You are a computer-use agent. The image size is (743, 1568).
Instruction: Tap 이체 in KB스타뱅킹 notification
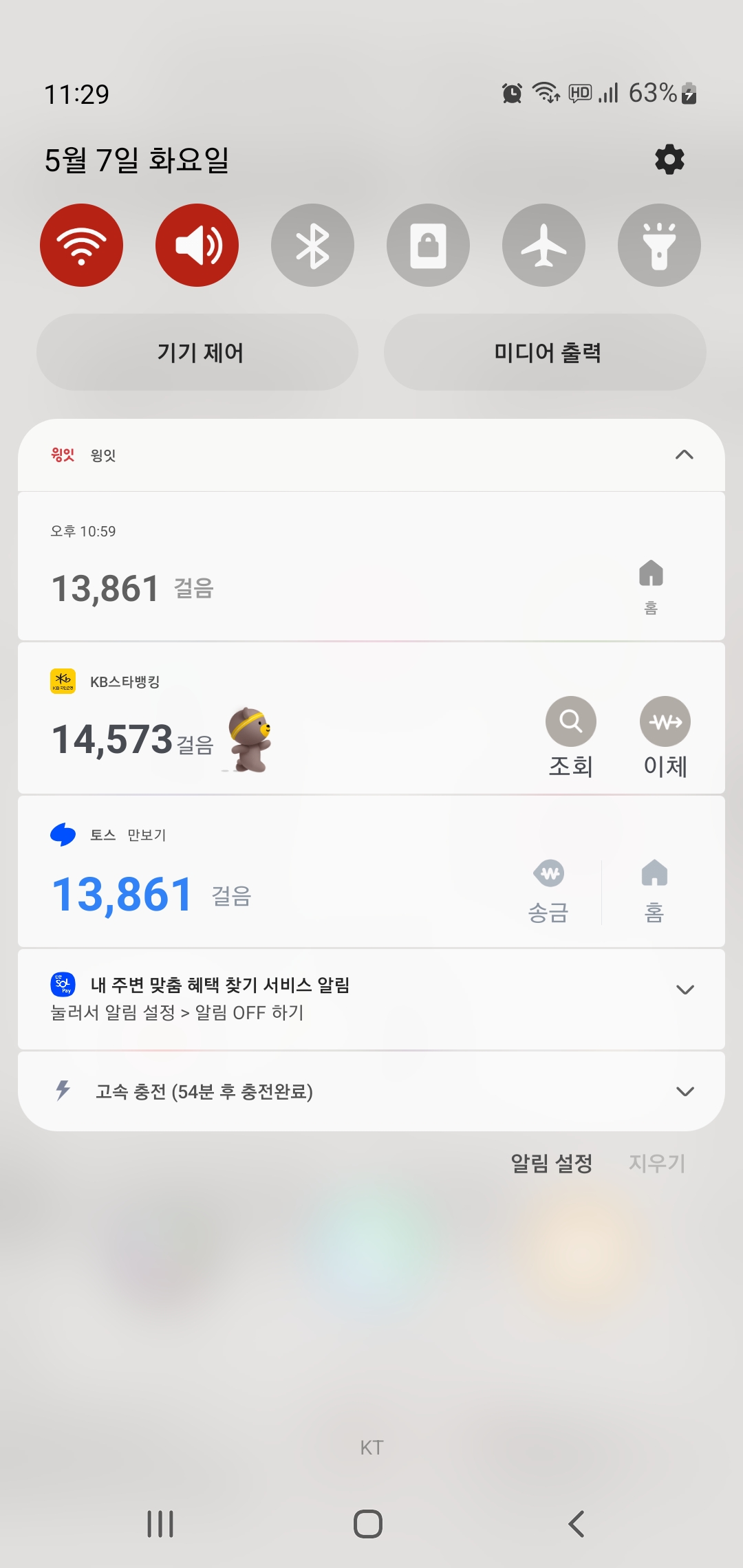click(665, 736)
